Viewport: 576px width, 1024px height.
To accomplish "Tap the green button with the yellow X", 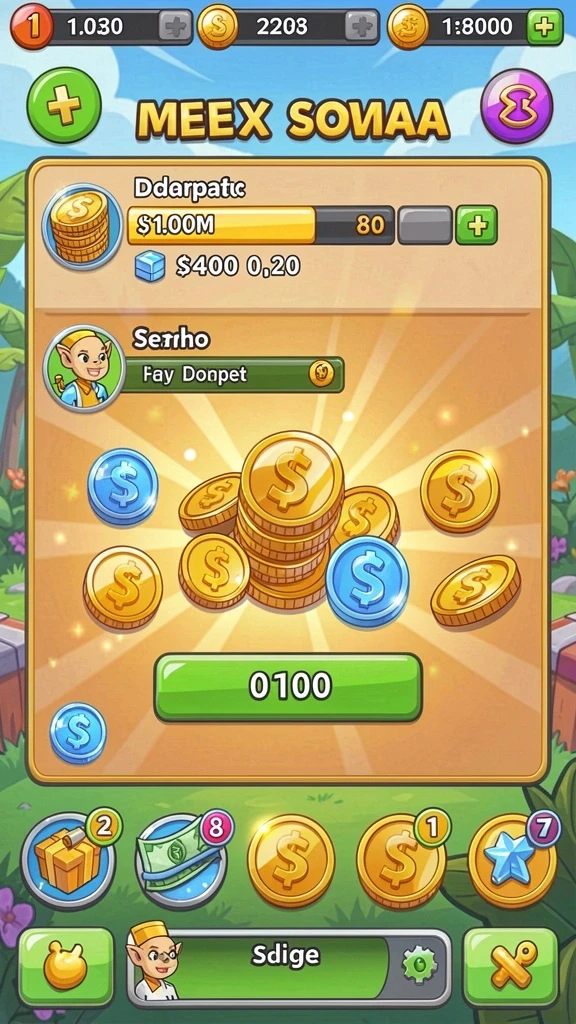I will pyautogui.click(x=511, y=967).
